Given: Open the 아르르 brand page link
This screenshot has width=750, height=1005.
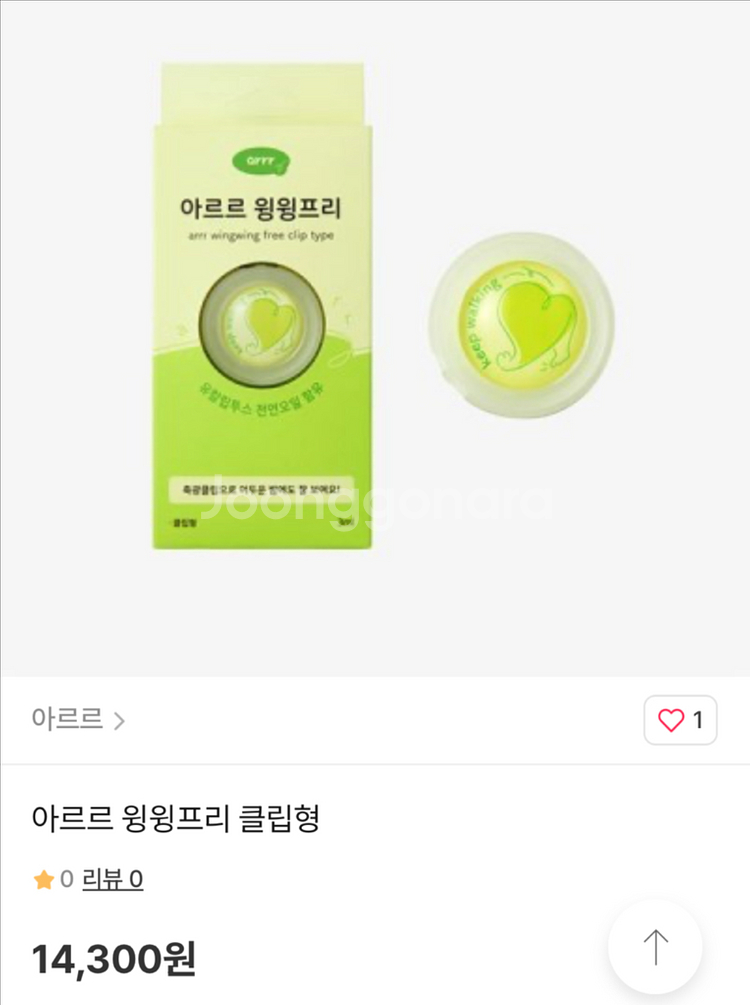Looking at the screenshot, I should click(x=78, y=719).
